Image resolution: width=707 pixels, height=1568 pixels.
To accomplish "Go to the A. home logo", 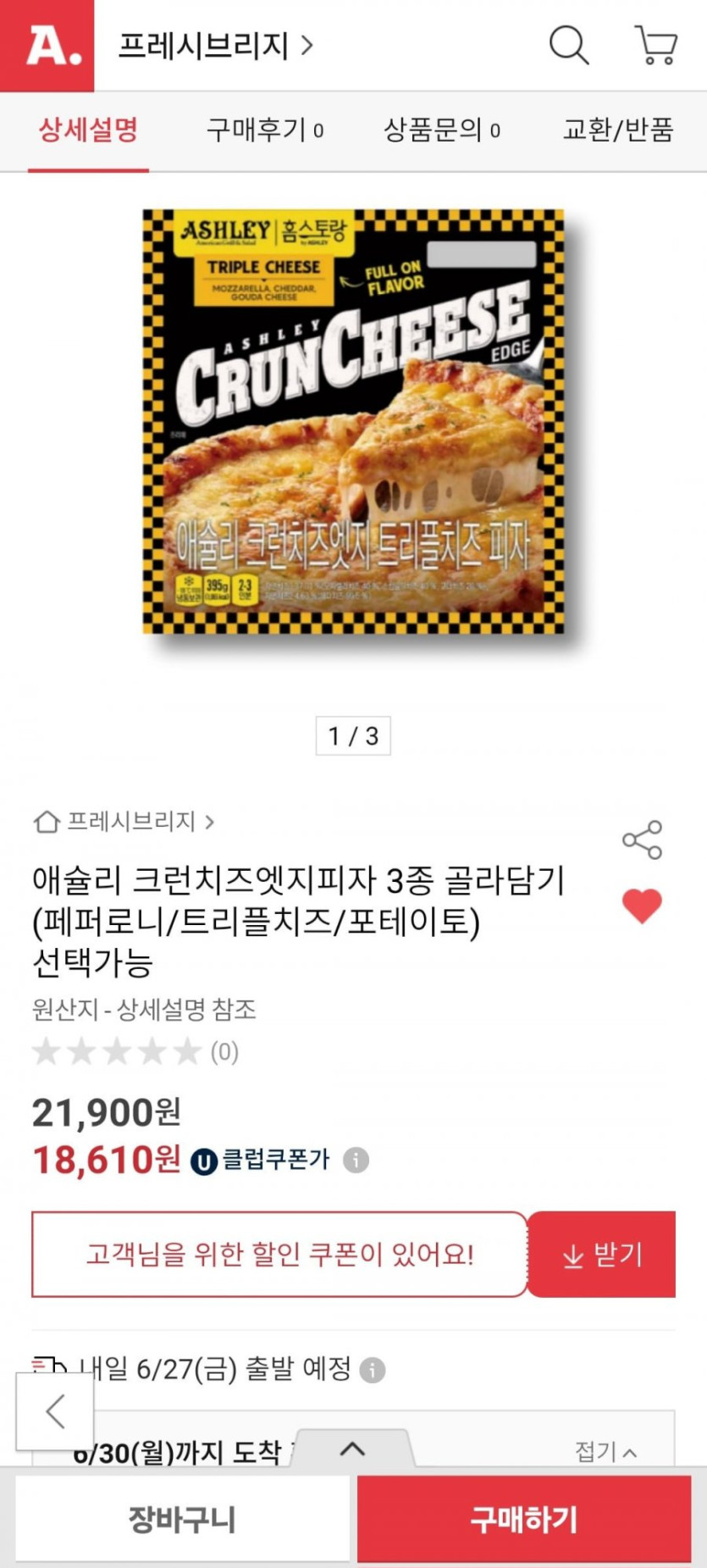I will point(47,45).
